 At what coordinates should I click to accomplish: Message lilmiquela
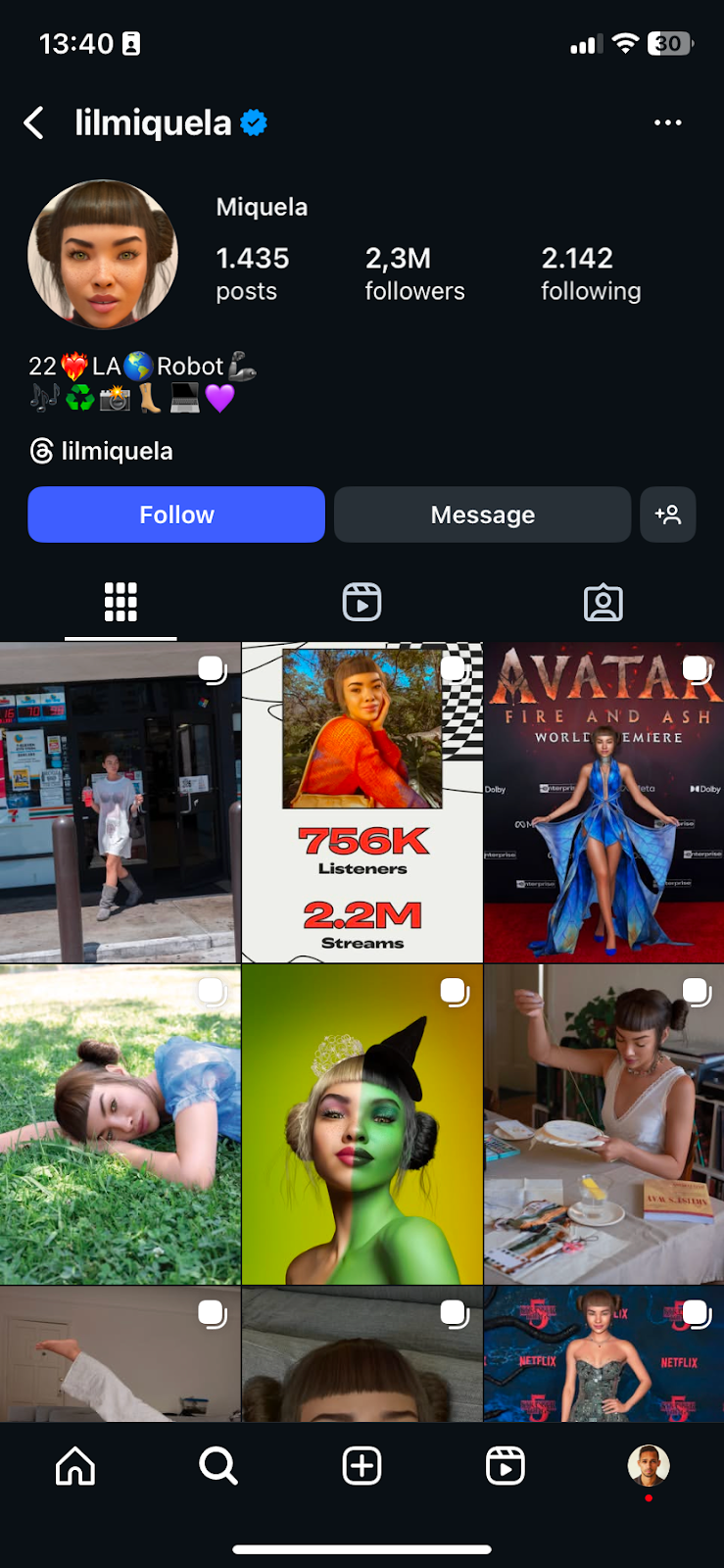pos(482,514)
